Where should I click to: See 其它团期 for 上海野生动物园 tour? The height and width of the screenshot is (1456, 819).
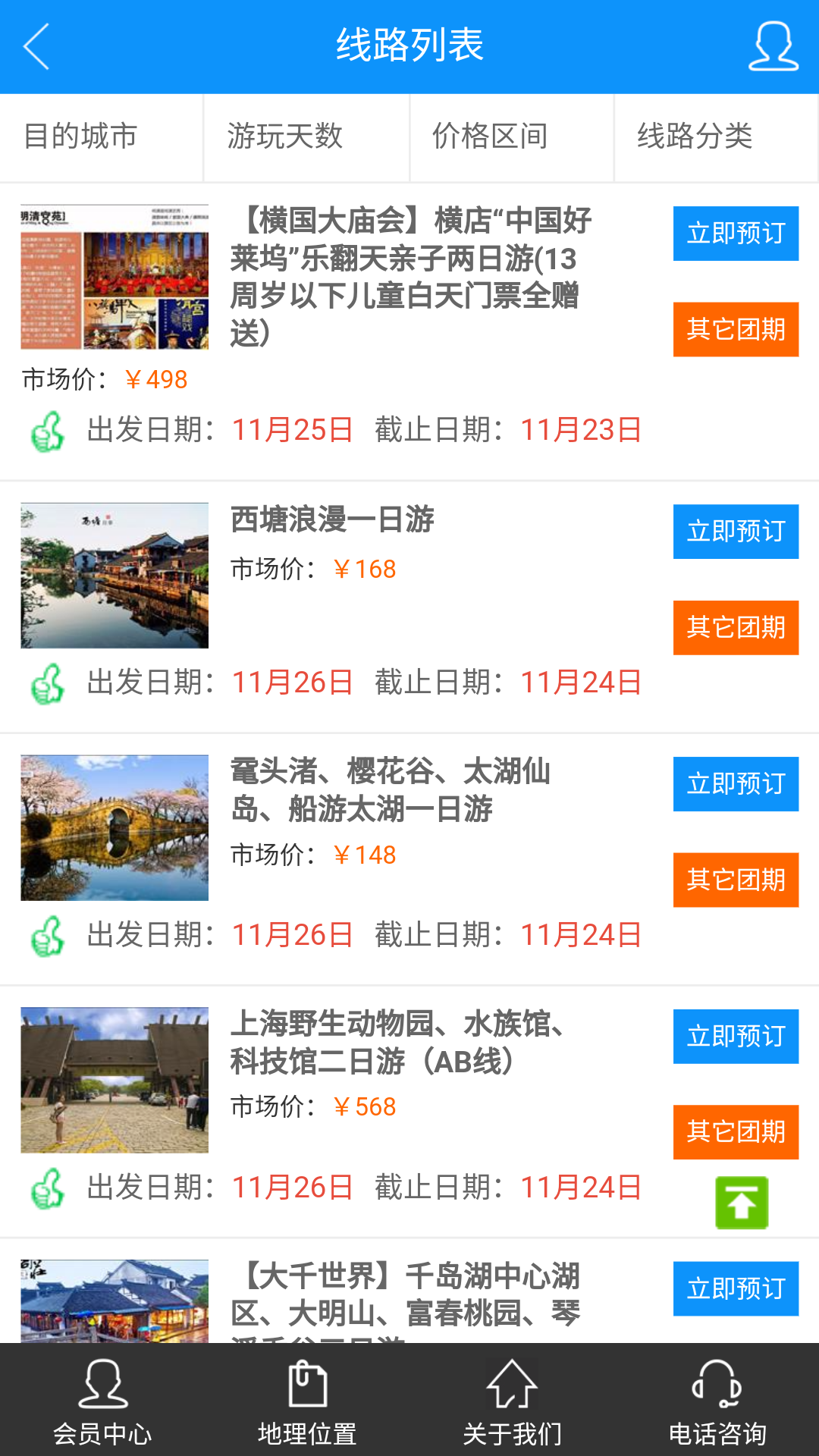coord(736,1132)
